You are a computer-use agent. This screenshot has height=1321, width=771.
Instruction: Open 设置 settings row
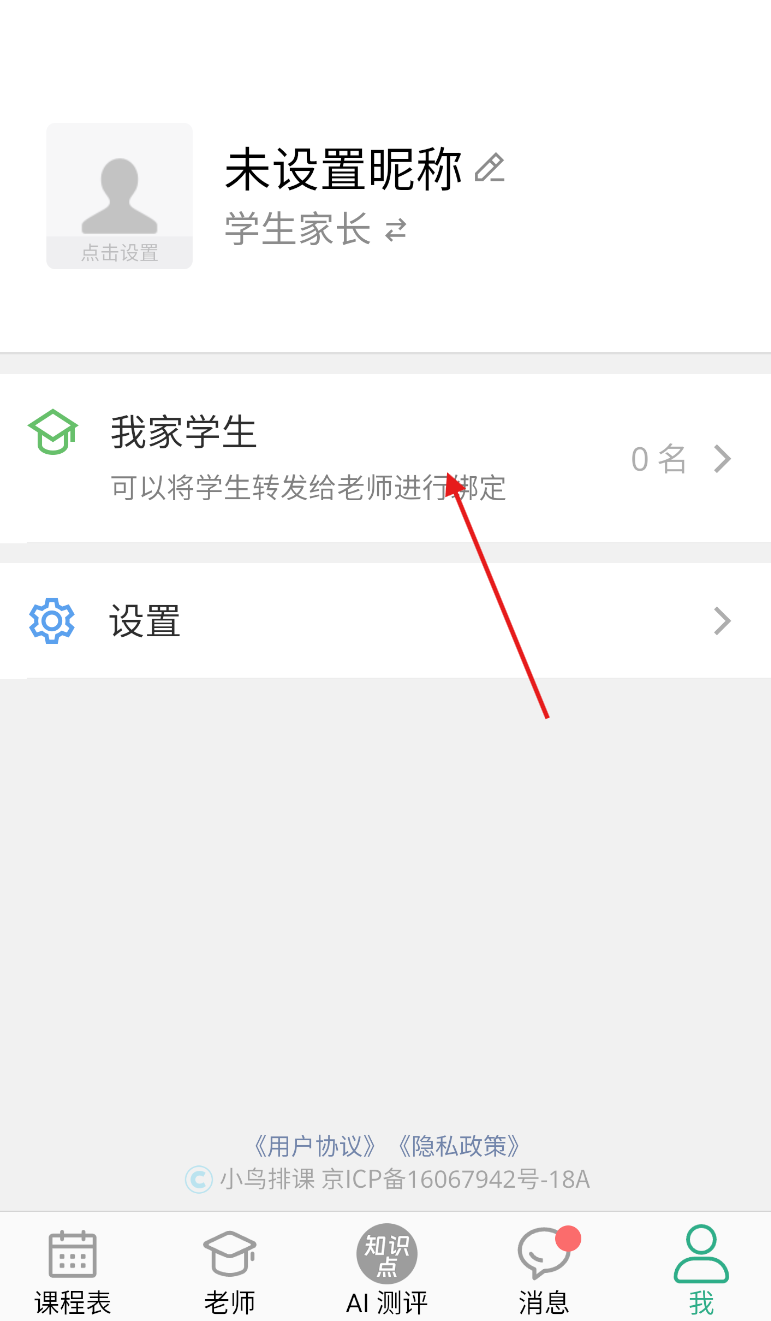click(x=385, y=621)
